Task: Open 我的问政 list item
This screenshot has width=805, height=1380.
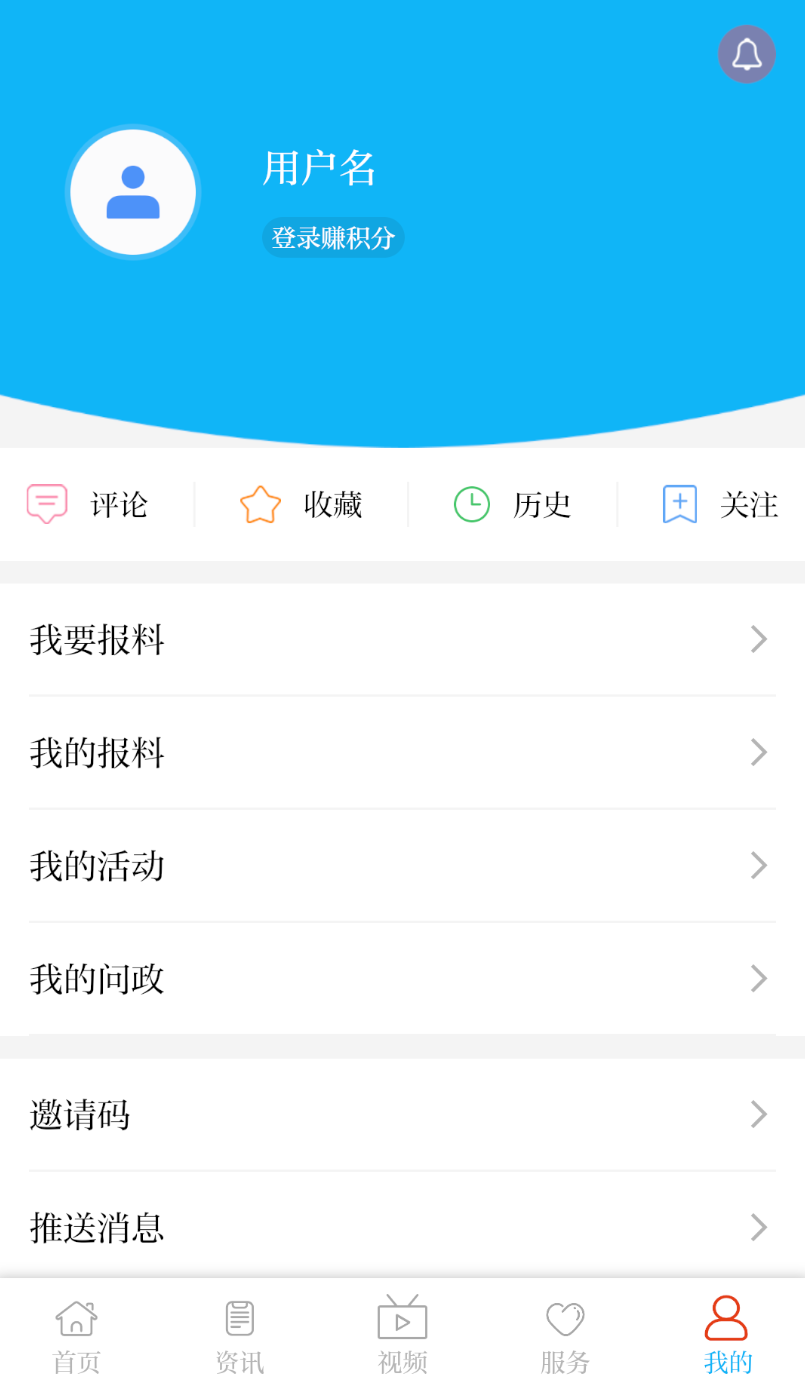Action: 97,979
